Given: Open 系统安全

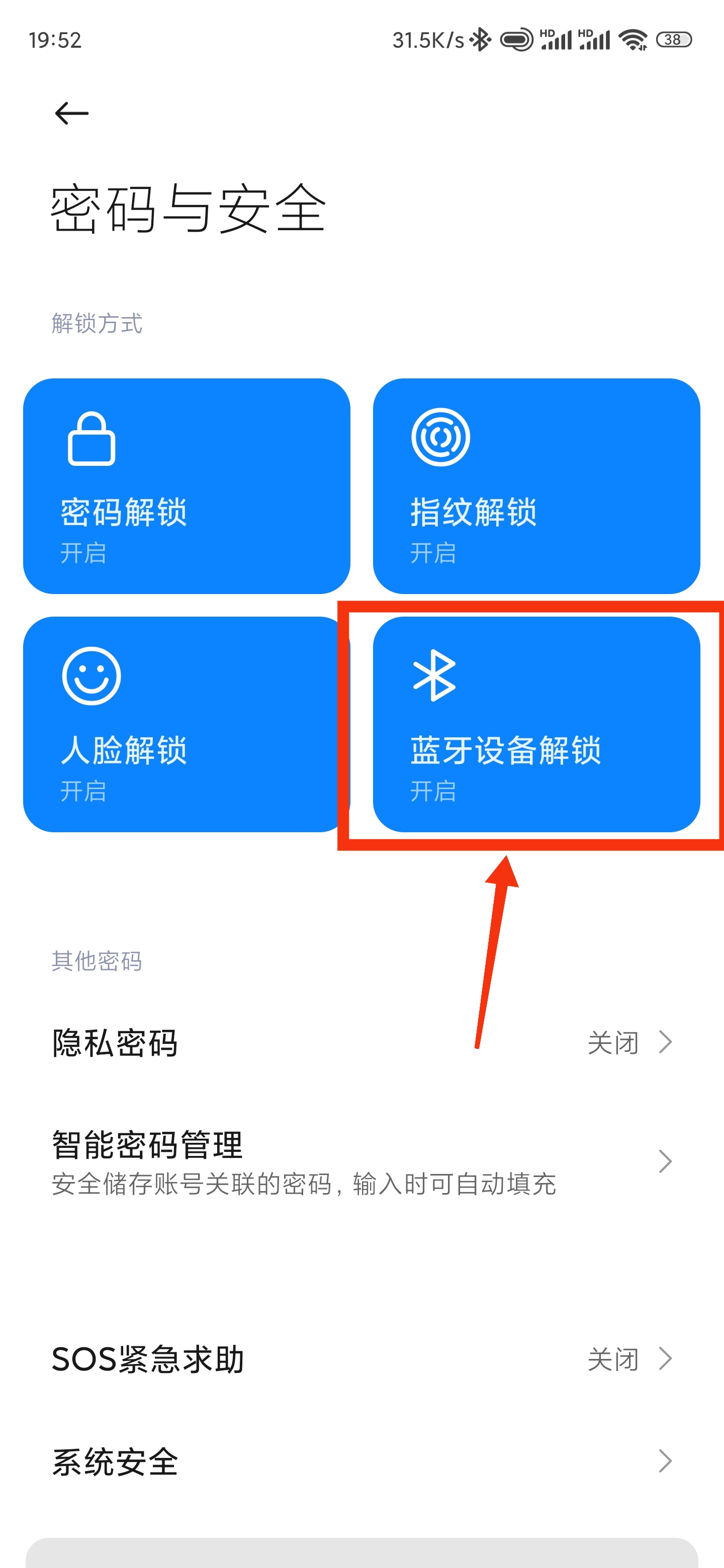Looking at the screenshot, I should (x=361, y=1461).
